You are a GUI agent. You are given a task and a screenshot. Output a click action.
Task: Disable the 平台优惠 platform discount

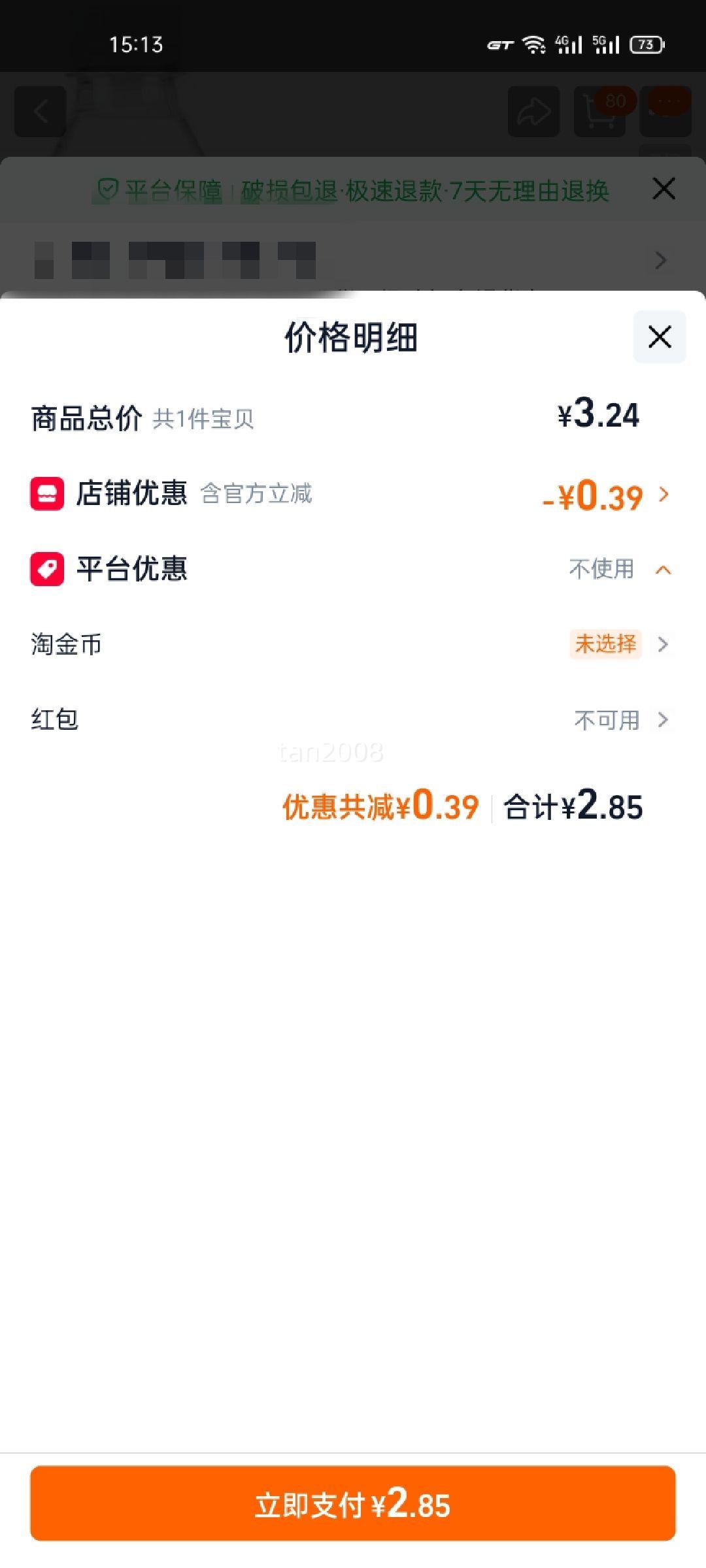click(603, 569)
